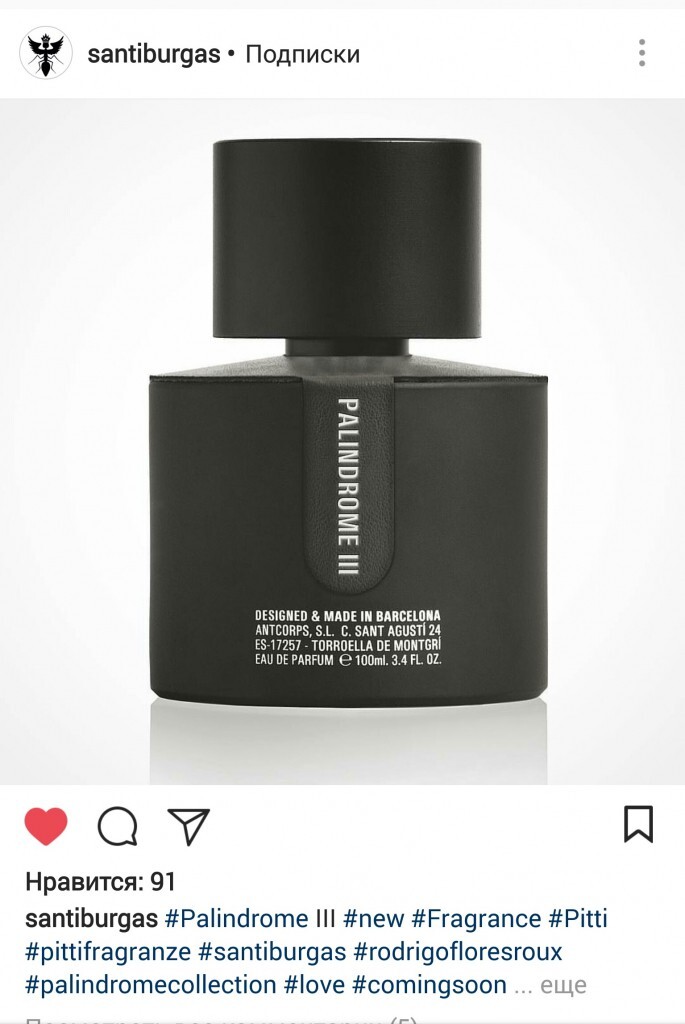Open santiburgas username in post header
The height and width of the screenshot is (1024, 685).
153,54
